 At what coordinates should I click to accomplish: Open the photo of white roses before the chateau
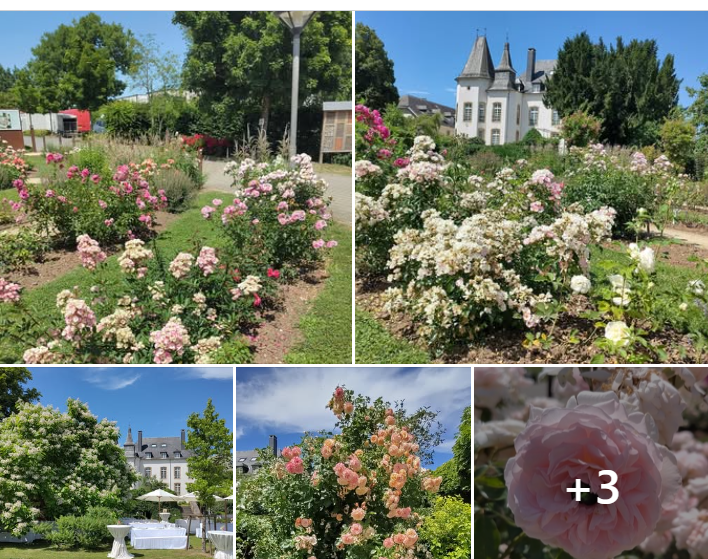click(531, 187)
